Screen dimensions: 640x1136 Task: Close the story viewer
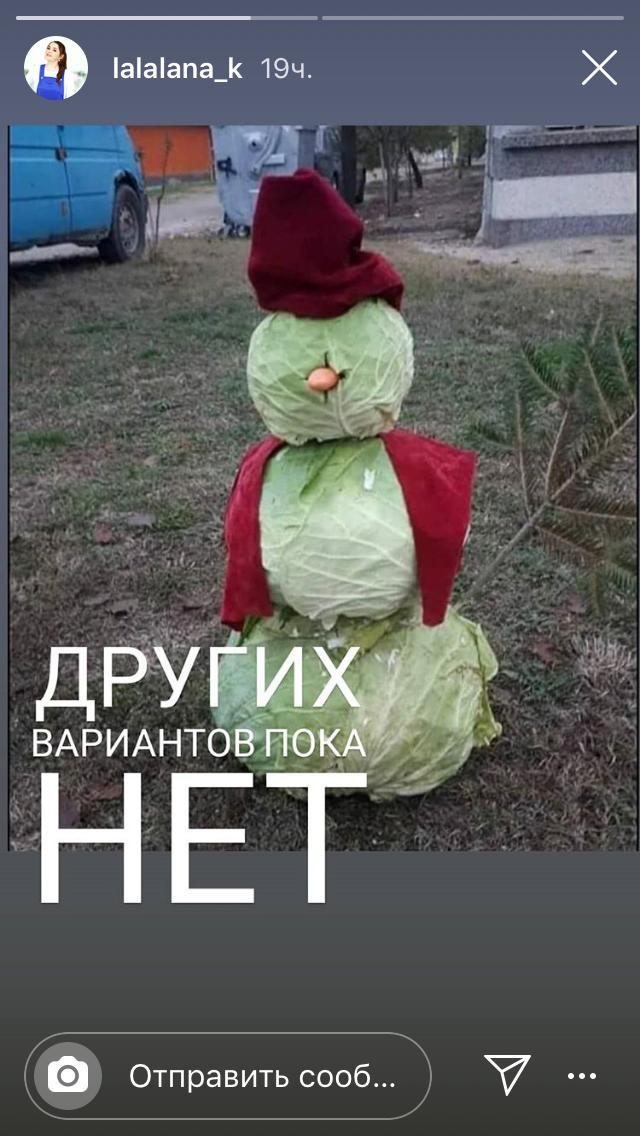(x=599, y=68)
